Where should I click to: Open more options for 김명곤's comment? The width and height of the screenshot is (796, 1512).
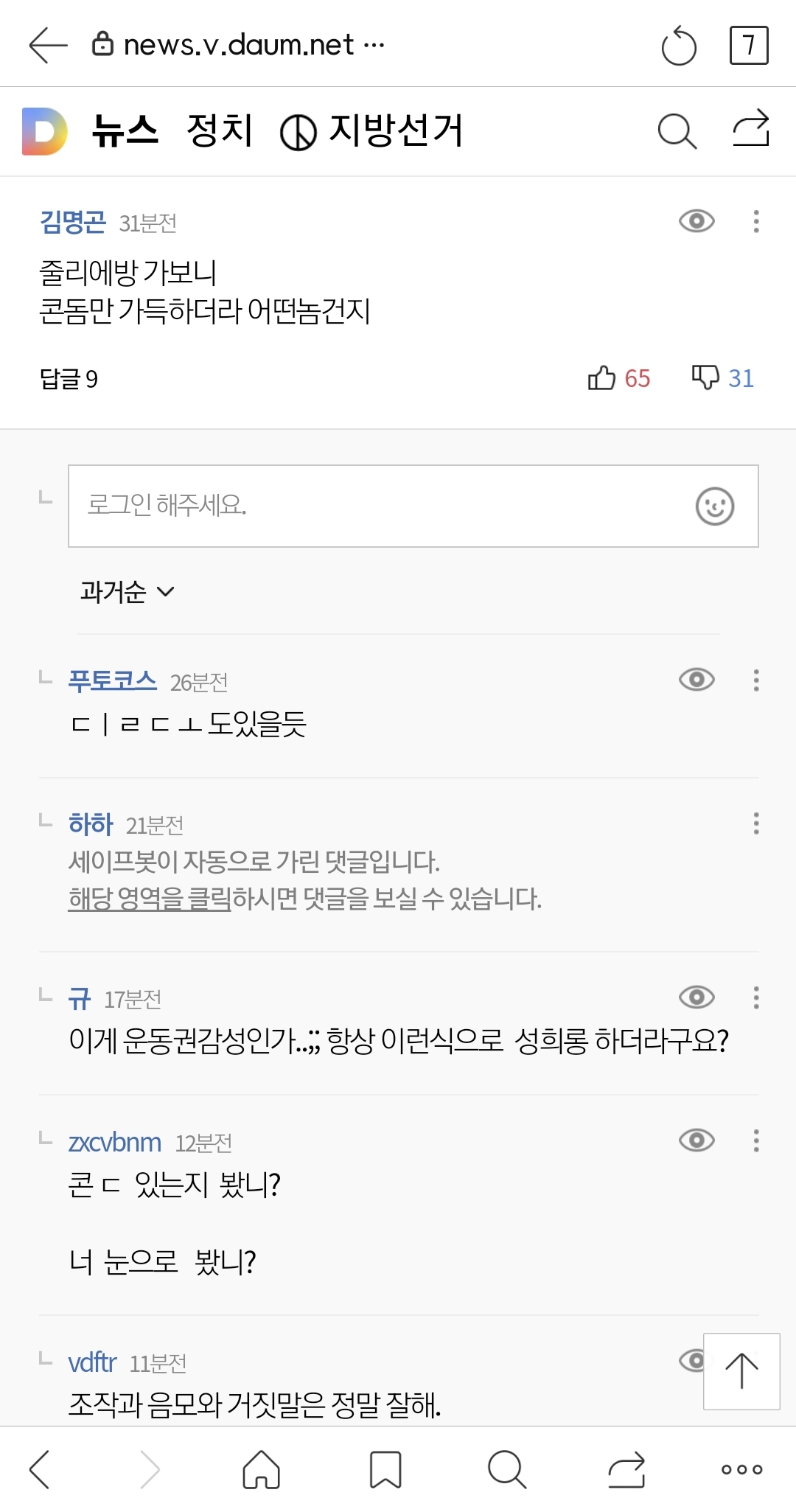(x=755, y=221)
